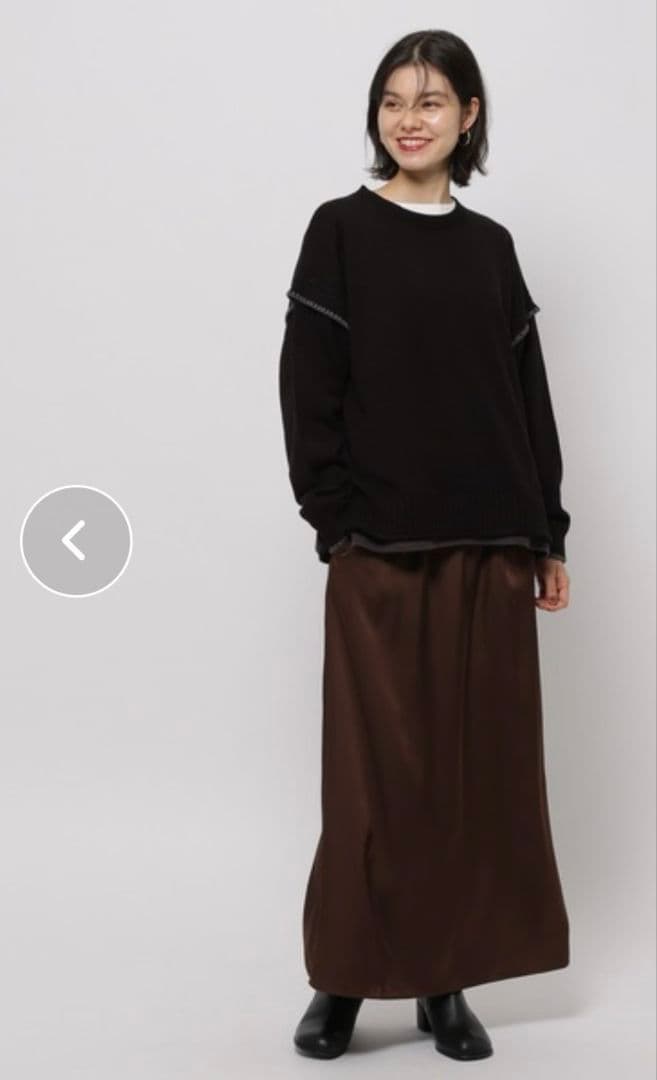657x1080 pixels.
Task: Go to the previous product photo
Action: (x=76, y=541)
